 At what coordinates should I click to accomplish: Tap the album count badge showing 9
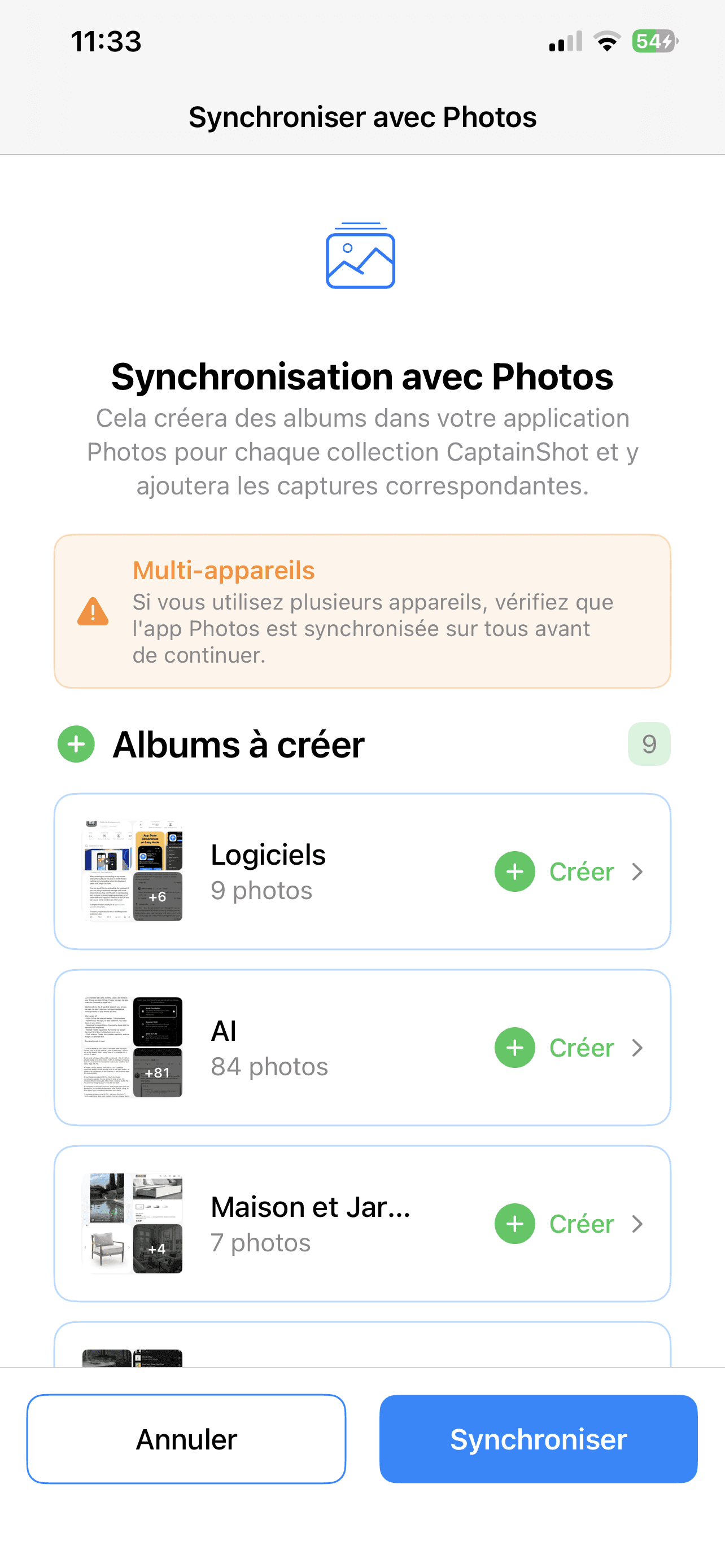click(649, 744)
